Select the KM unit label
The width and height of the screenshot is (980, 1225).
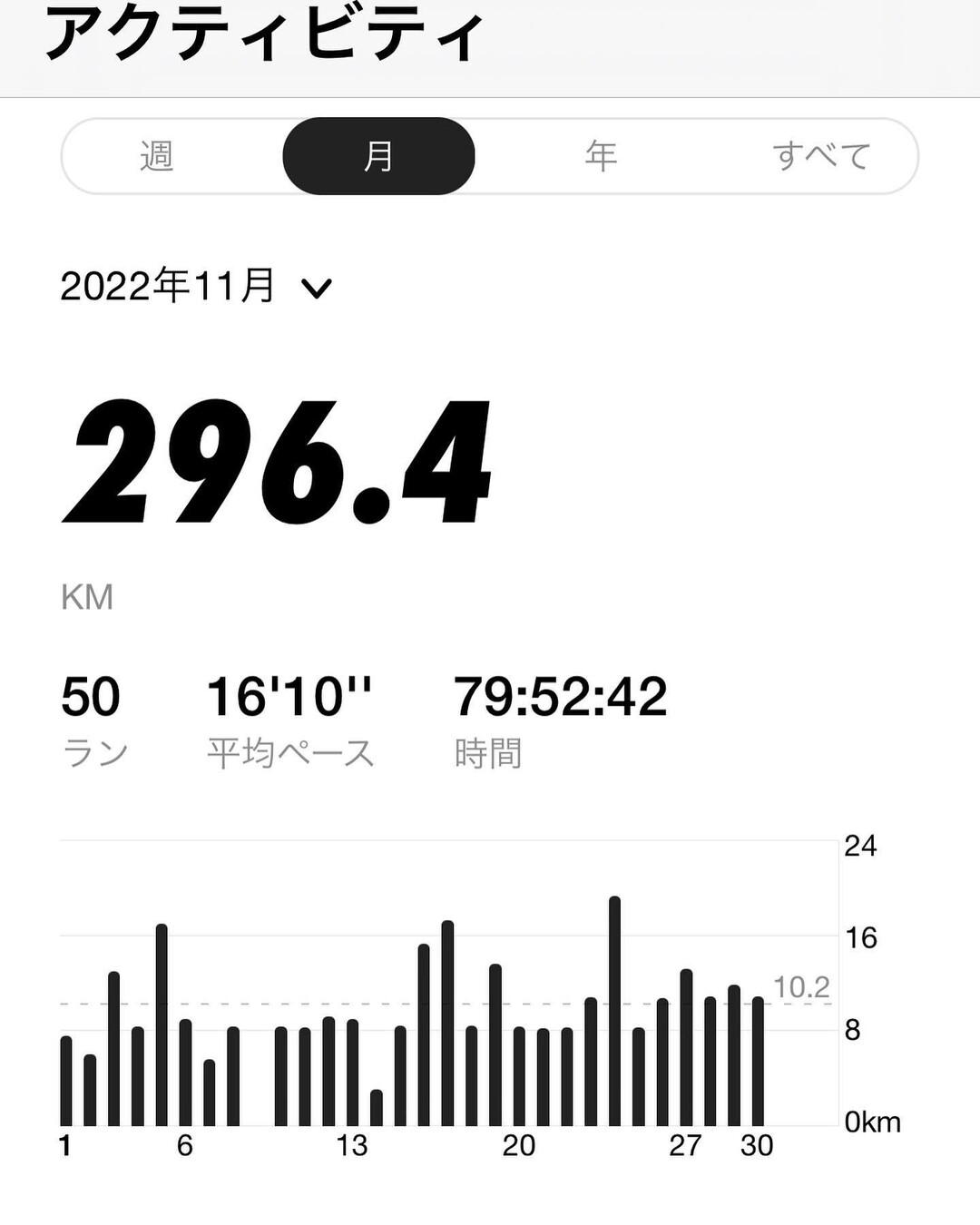(86, 596)
